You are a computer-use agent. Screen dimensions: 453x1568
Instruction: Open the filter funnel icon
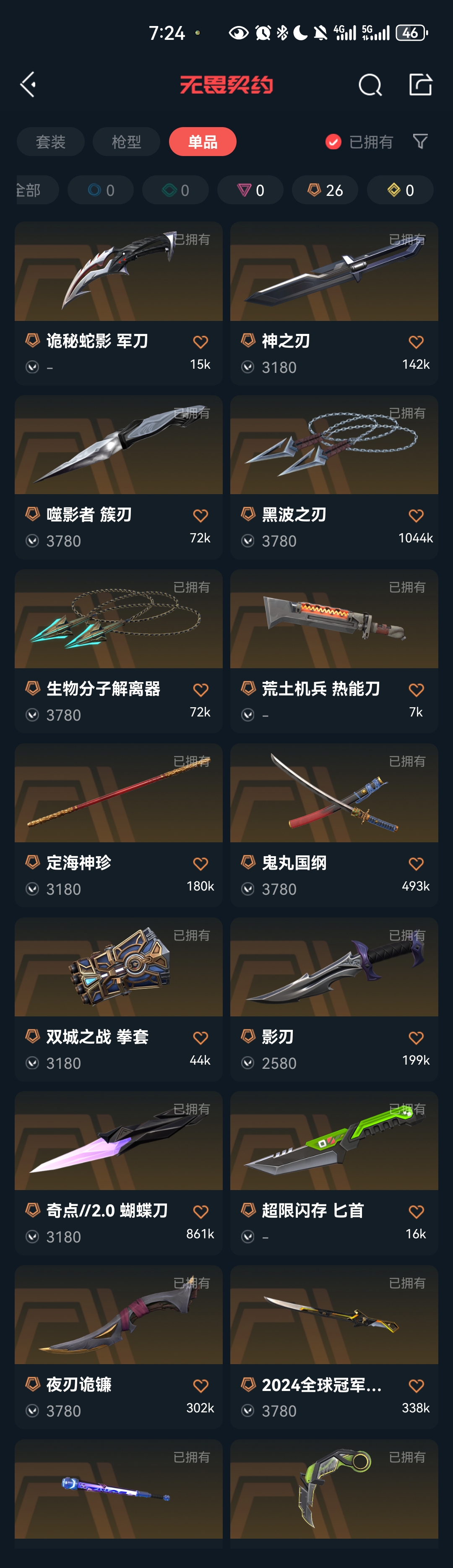420,142
